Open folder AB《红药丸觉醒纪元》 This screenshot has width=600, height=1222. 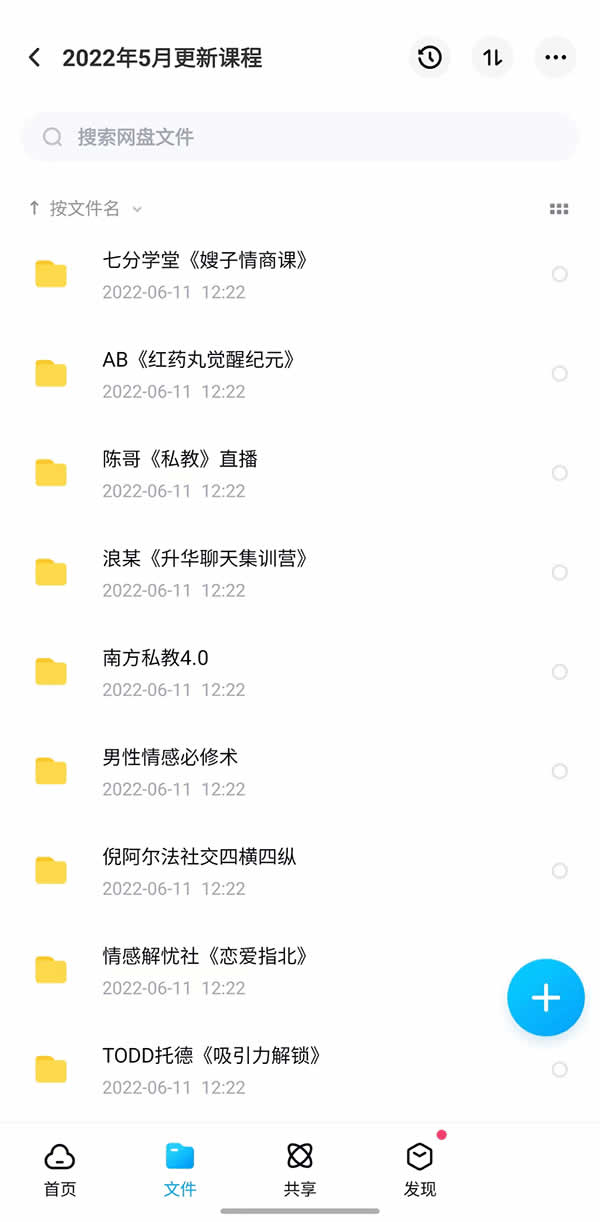pos(200,373)
